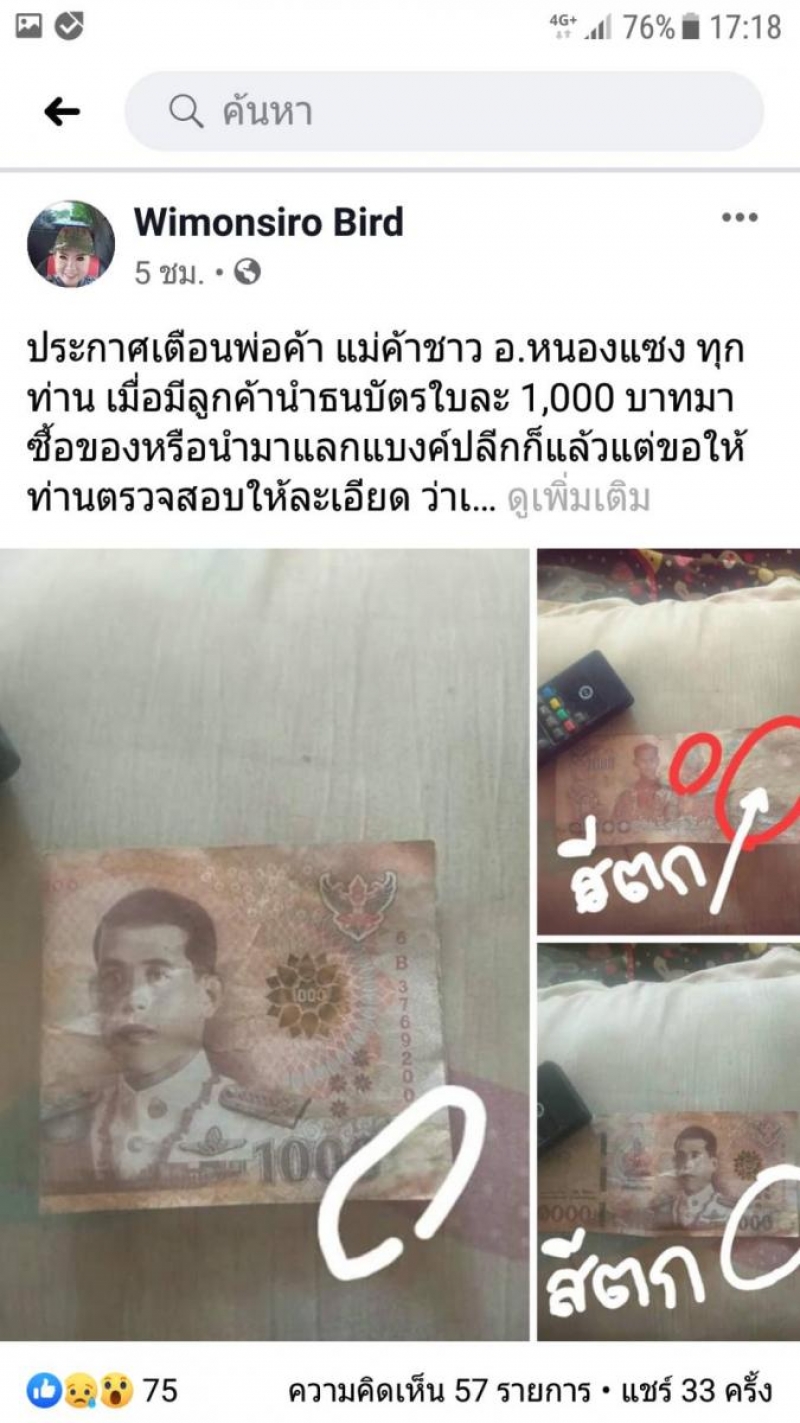The image size is (800, 1423).
Task: Go back using the arrow icon
Action: pyautogui.click(x=62, y=112)
